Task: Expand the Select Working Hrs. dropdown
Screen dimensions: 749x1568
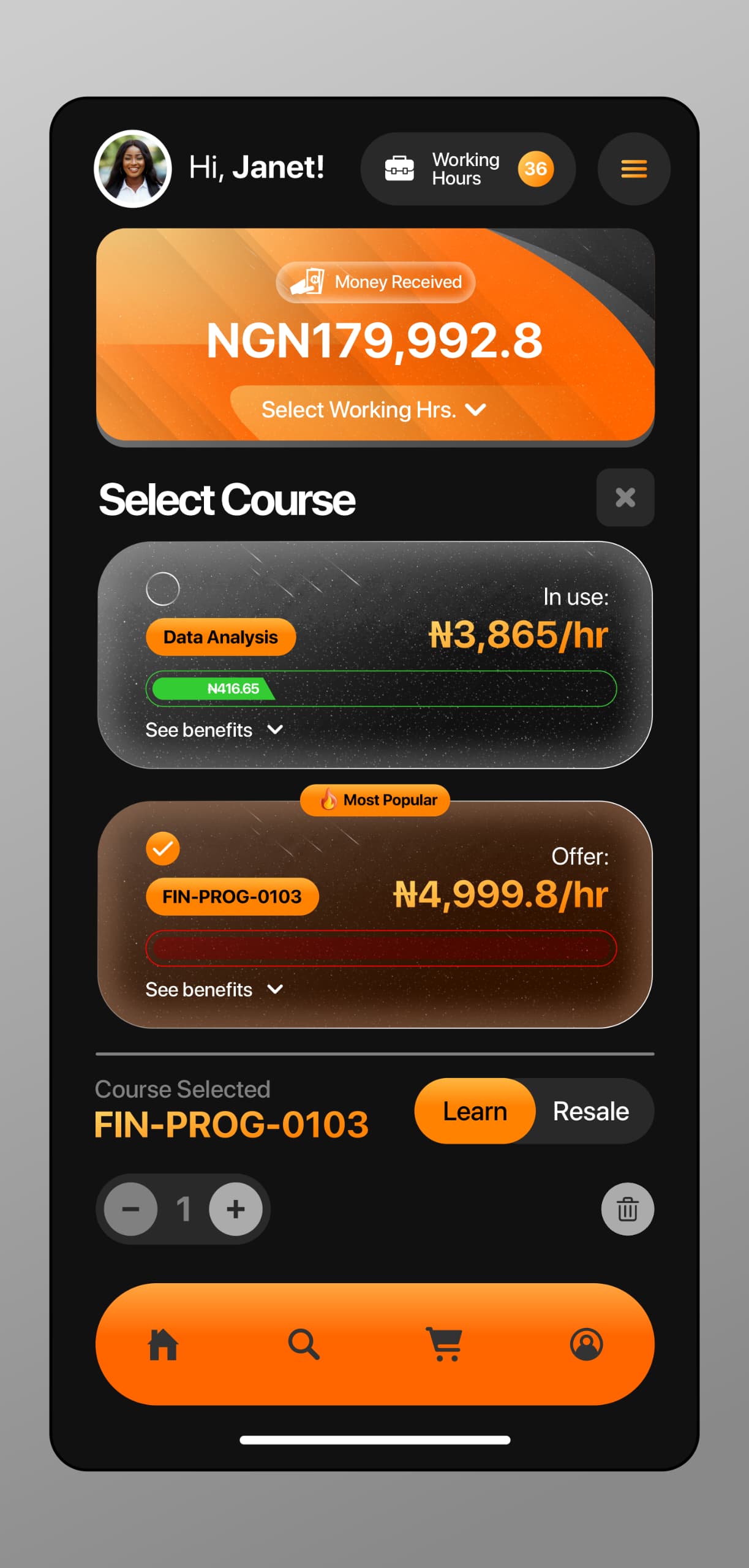Action: pos(374,410)
